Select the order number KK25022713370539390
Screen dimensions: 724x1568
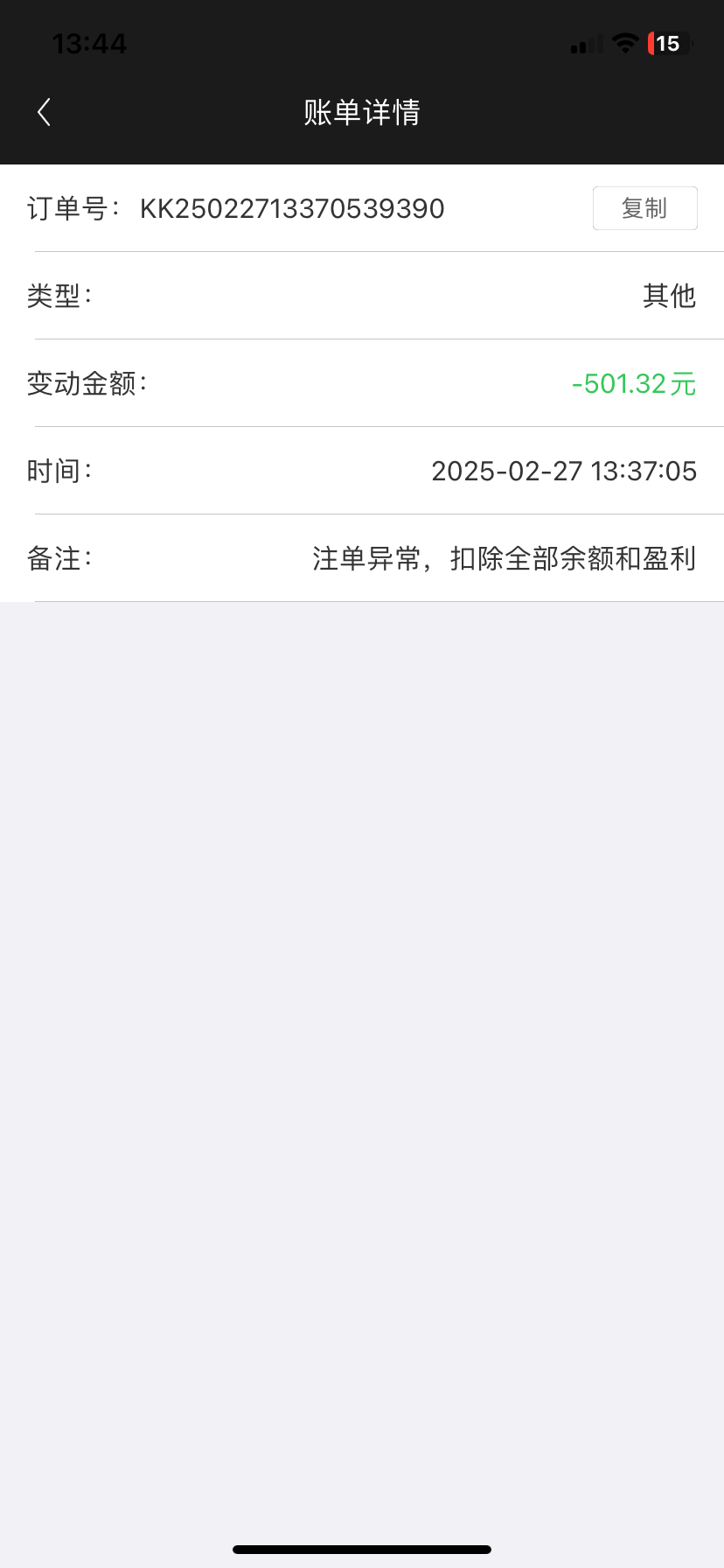point(292,208)
